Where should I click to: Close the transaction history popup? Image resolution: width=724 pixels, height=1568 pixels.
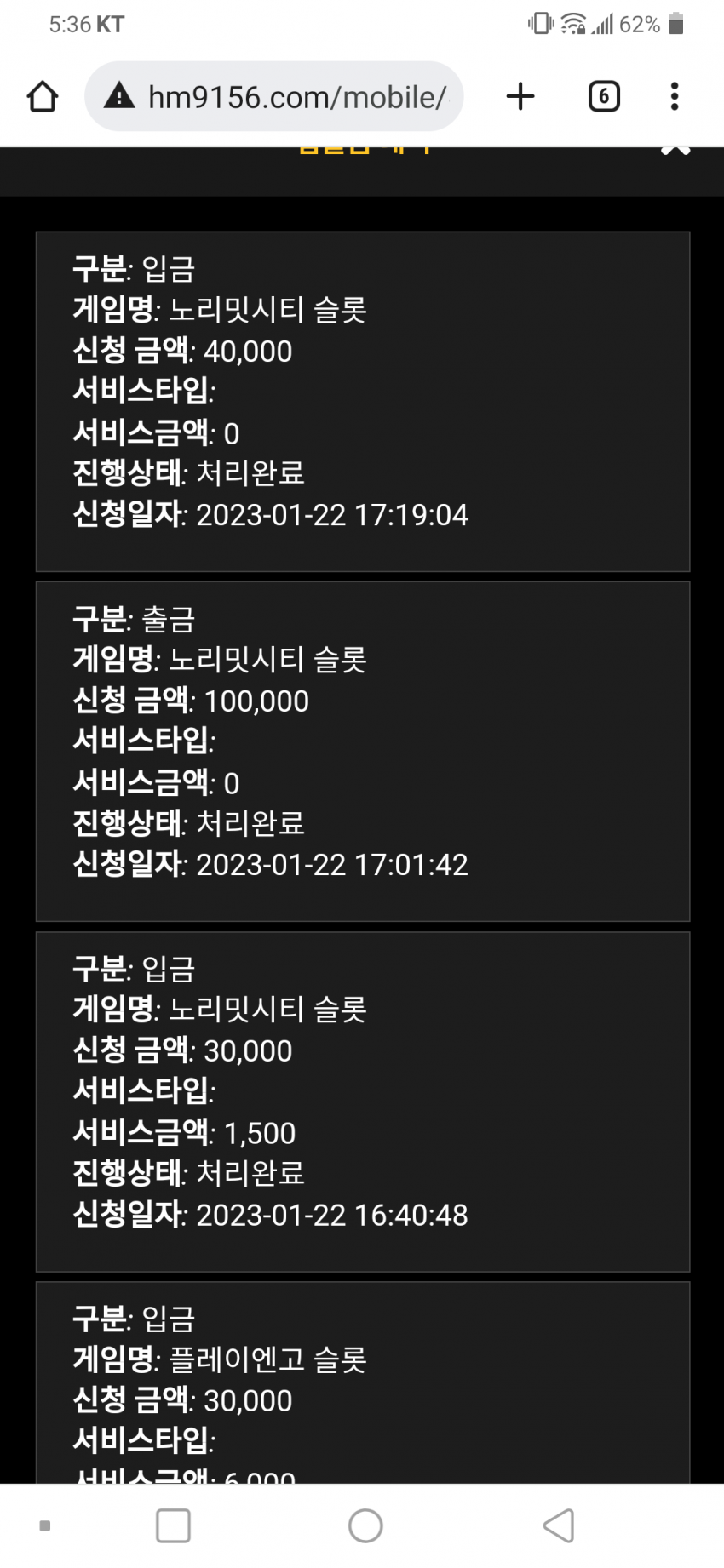point(675,150)
